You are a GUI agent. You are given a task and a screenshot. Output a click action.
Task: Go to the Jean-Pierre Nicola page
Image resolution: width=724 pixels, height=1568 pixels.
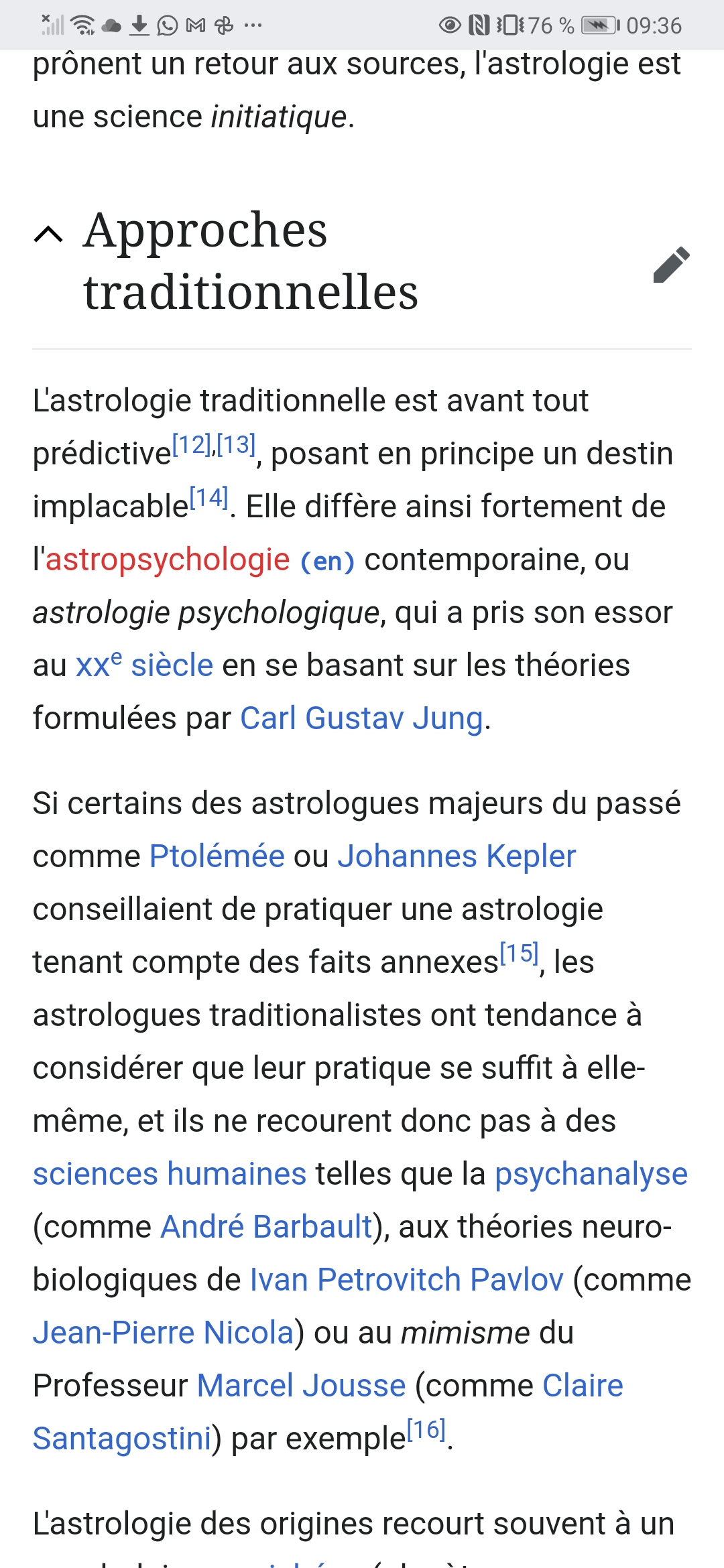(x=164, y=1333)
